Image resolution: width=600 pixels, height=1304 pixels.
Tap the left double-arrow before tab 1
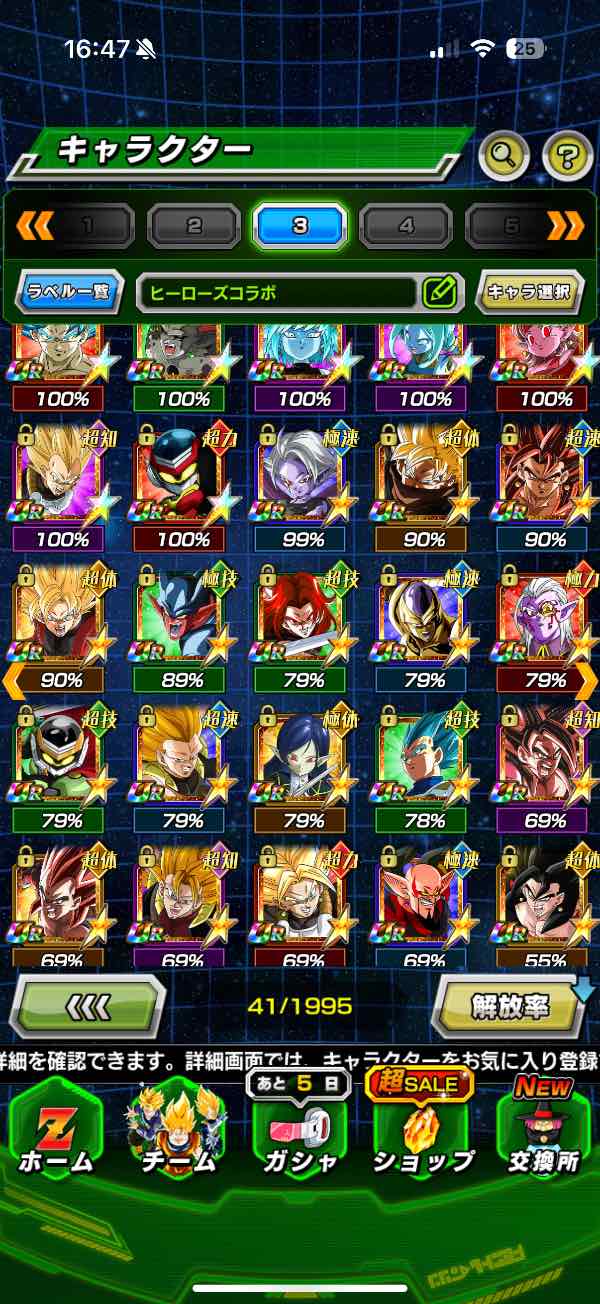tap(35, 226)
